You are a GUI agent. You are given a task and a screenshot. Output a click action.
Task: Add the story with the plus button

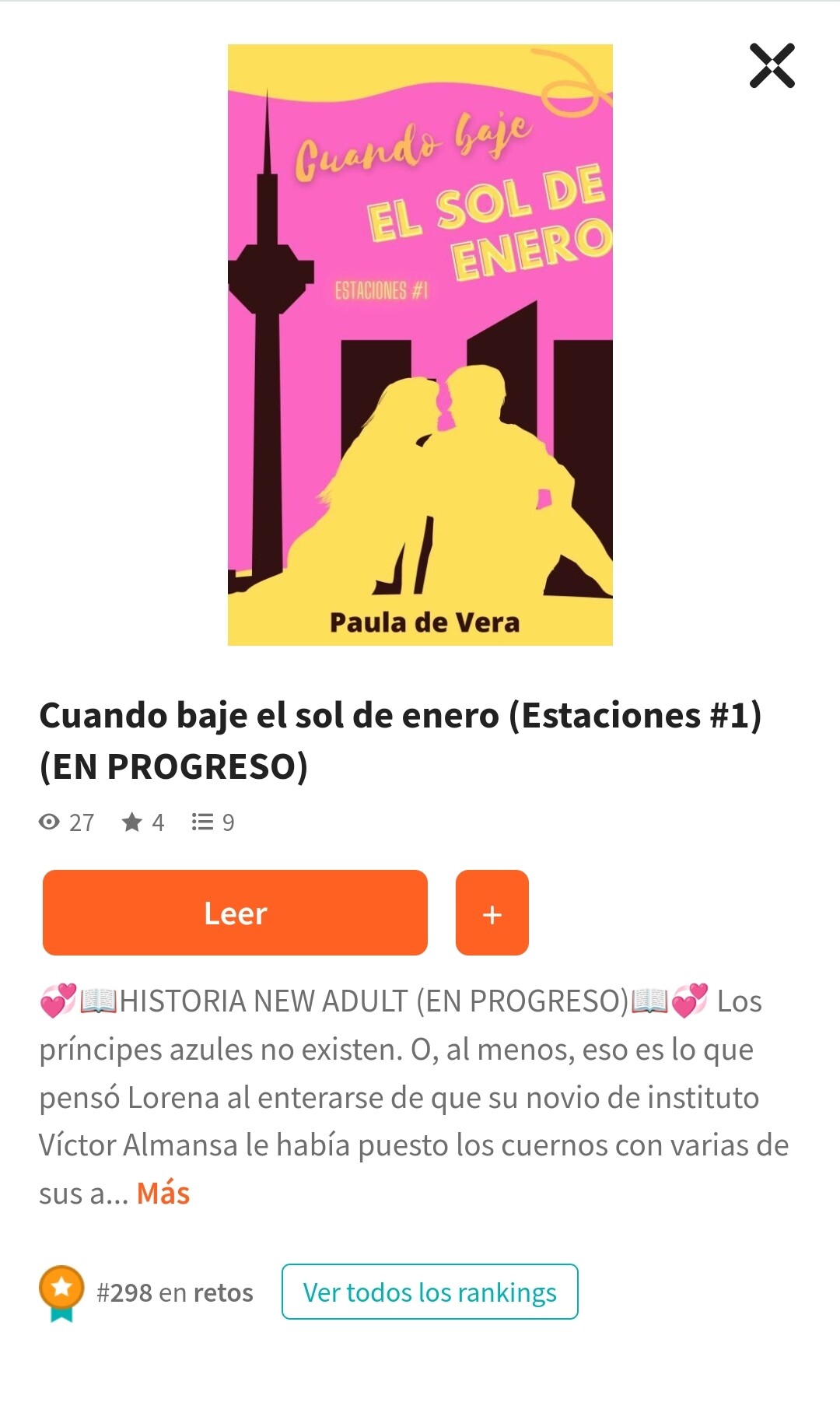[492, 913]
